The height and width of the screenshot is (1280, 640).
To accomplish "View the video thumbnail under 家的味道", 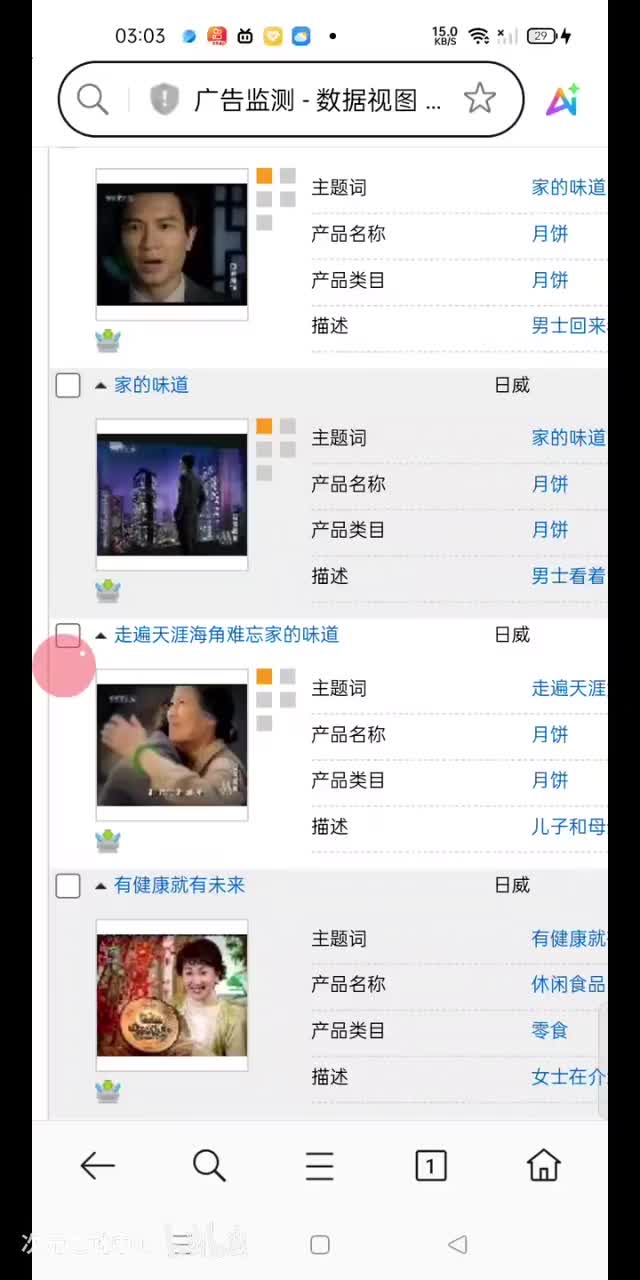I will click(172, 495).
